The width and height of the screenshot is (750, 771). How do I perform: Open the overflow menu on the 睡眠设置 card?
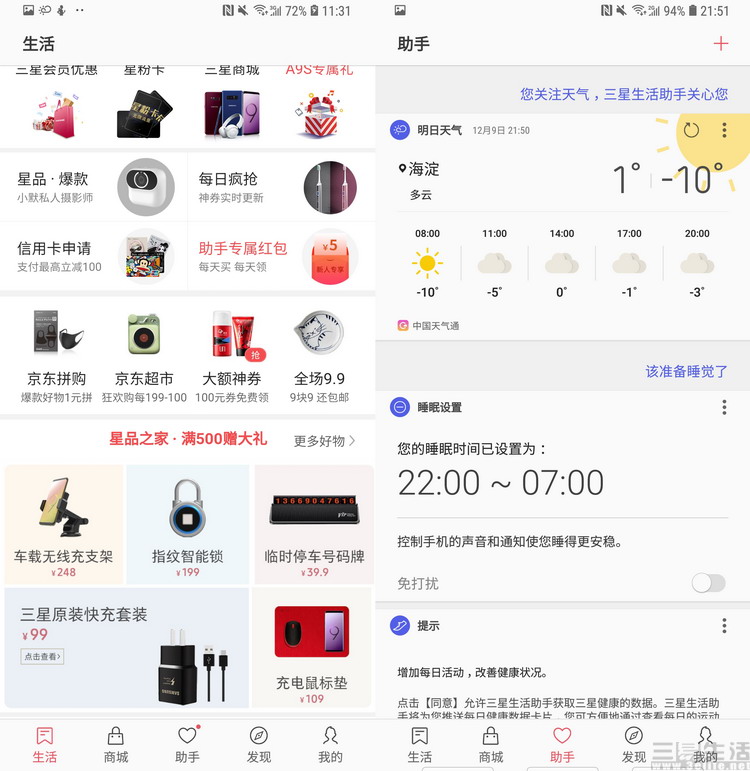point(724,407)
